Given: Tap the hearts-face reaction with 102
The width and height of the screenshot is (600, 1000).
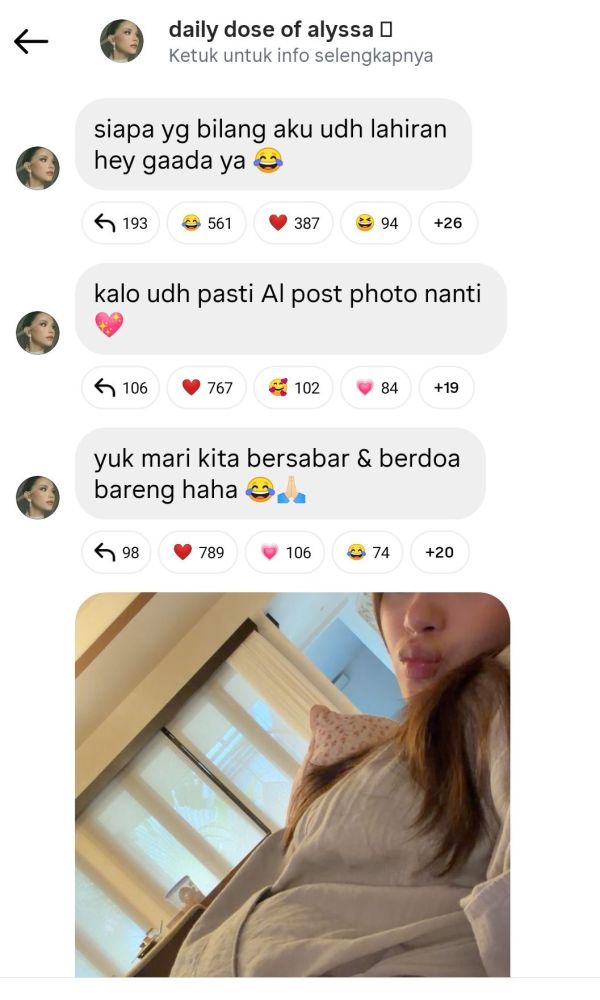Looking at the screenshot, I should tap(293, 387).
